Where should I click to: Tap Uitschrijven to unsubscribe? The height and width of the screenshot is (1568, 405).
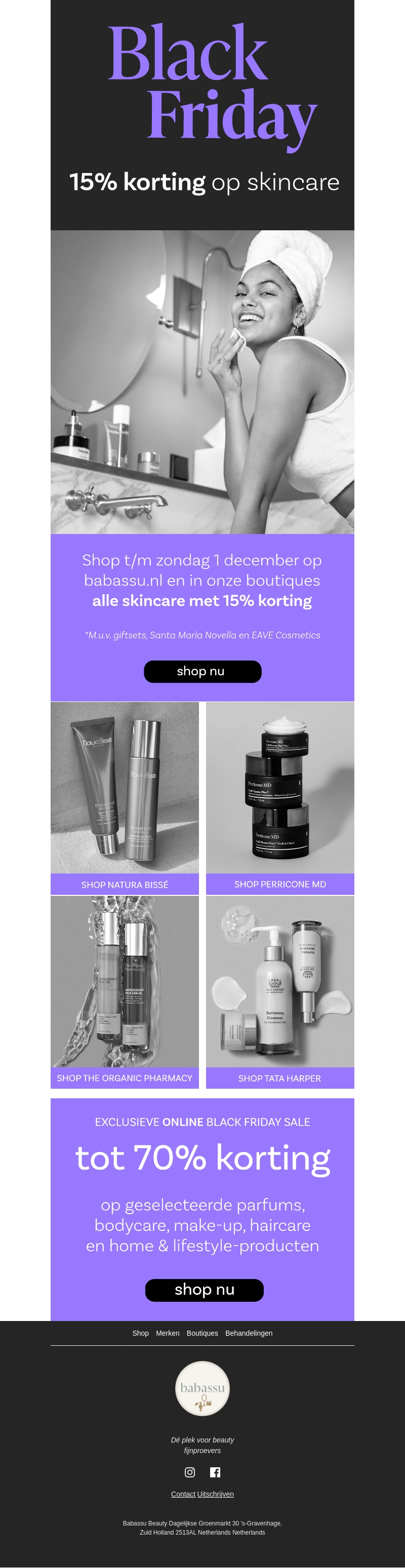click(216, 1494)
